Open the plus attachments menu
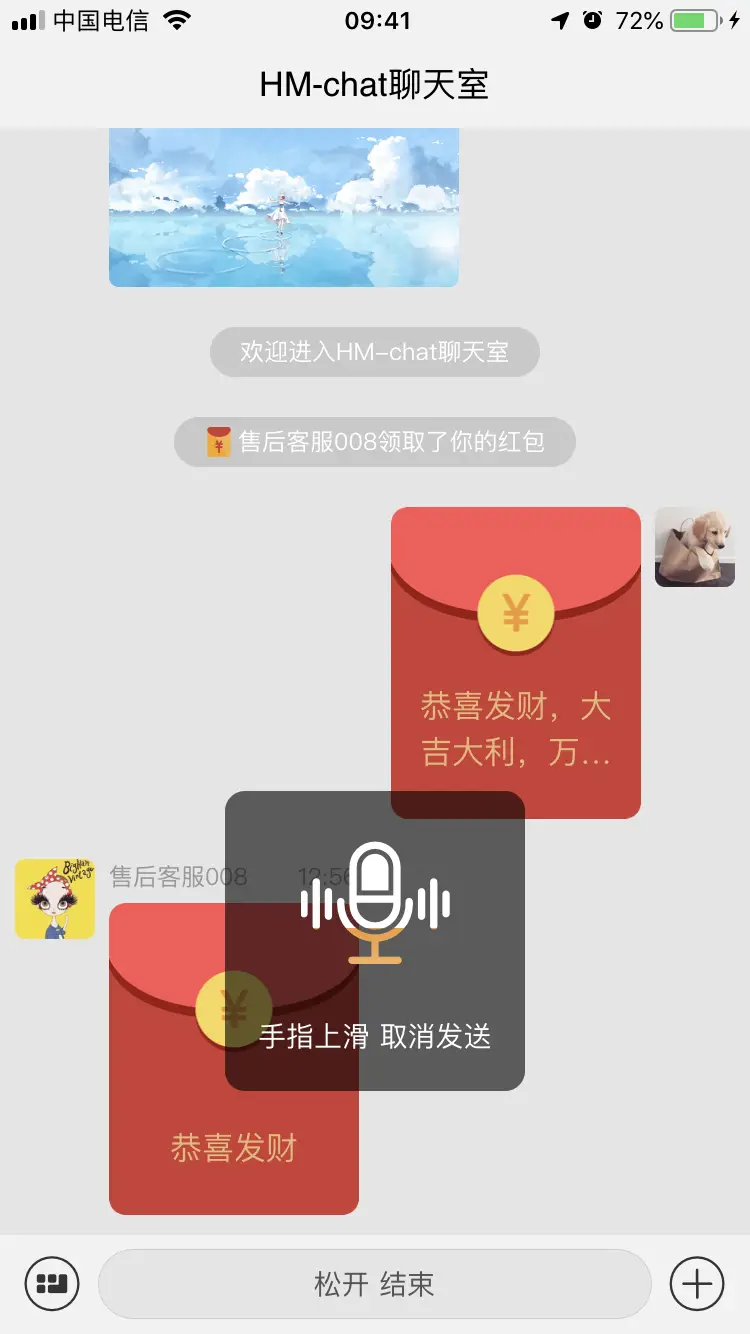Screen dimensions: 750x1334 pos(697,1283)
